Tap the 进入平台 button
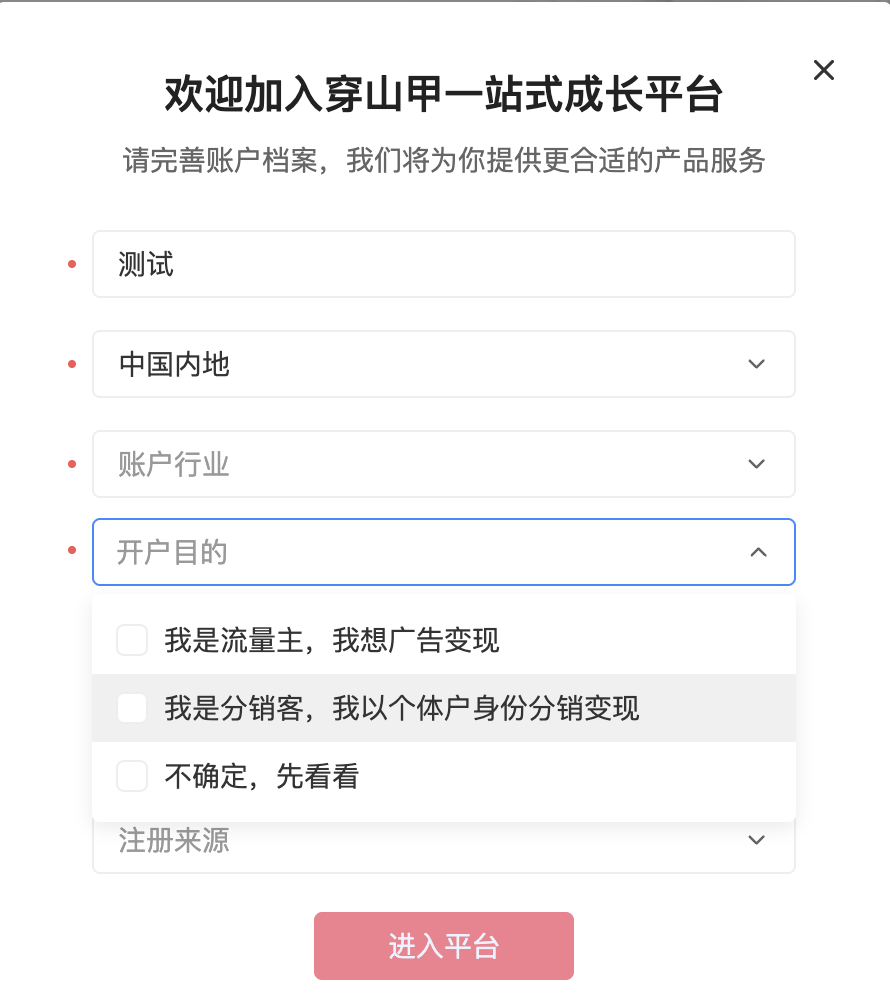The width and height of the screenshot is (890, 1006). tap(443, 946)
